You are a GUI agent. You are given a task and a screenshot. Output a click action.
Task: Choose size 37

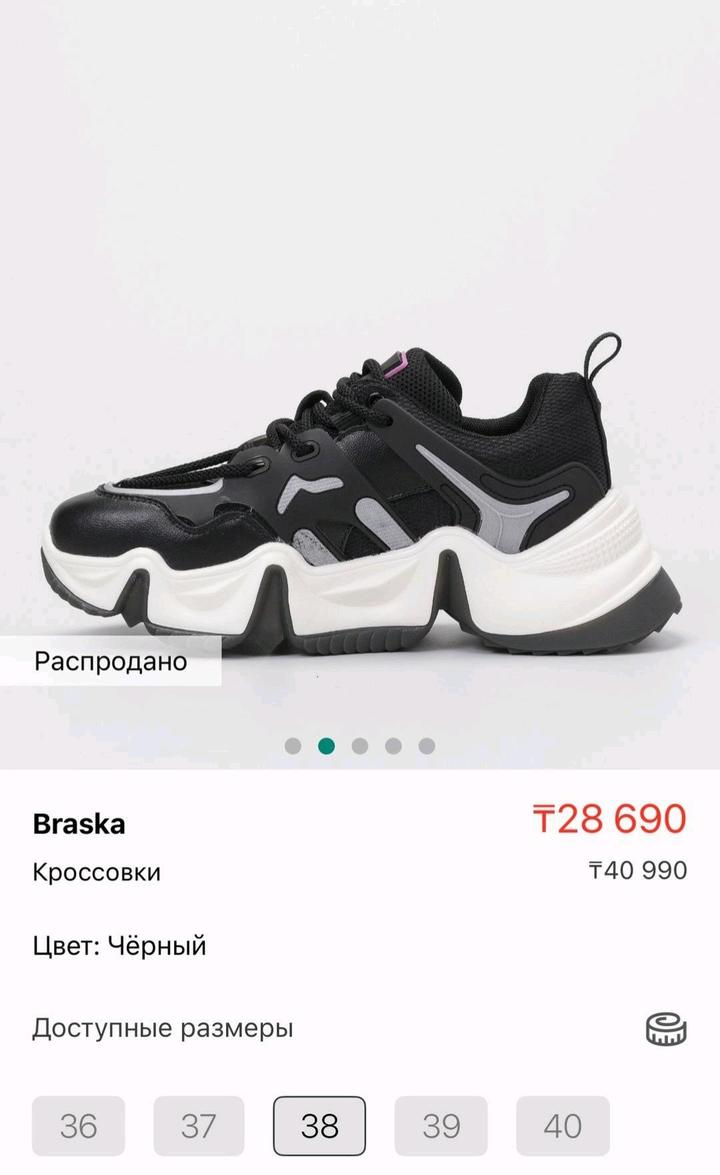[198, 1126]
